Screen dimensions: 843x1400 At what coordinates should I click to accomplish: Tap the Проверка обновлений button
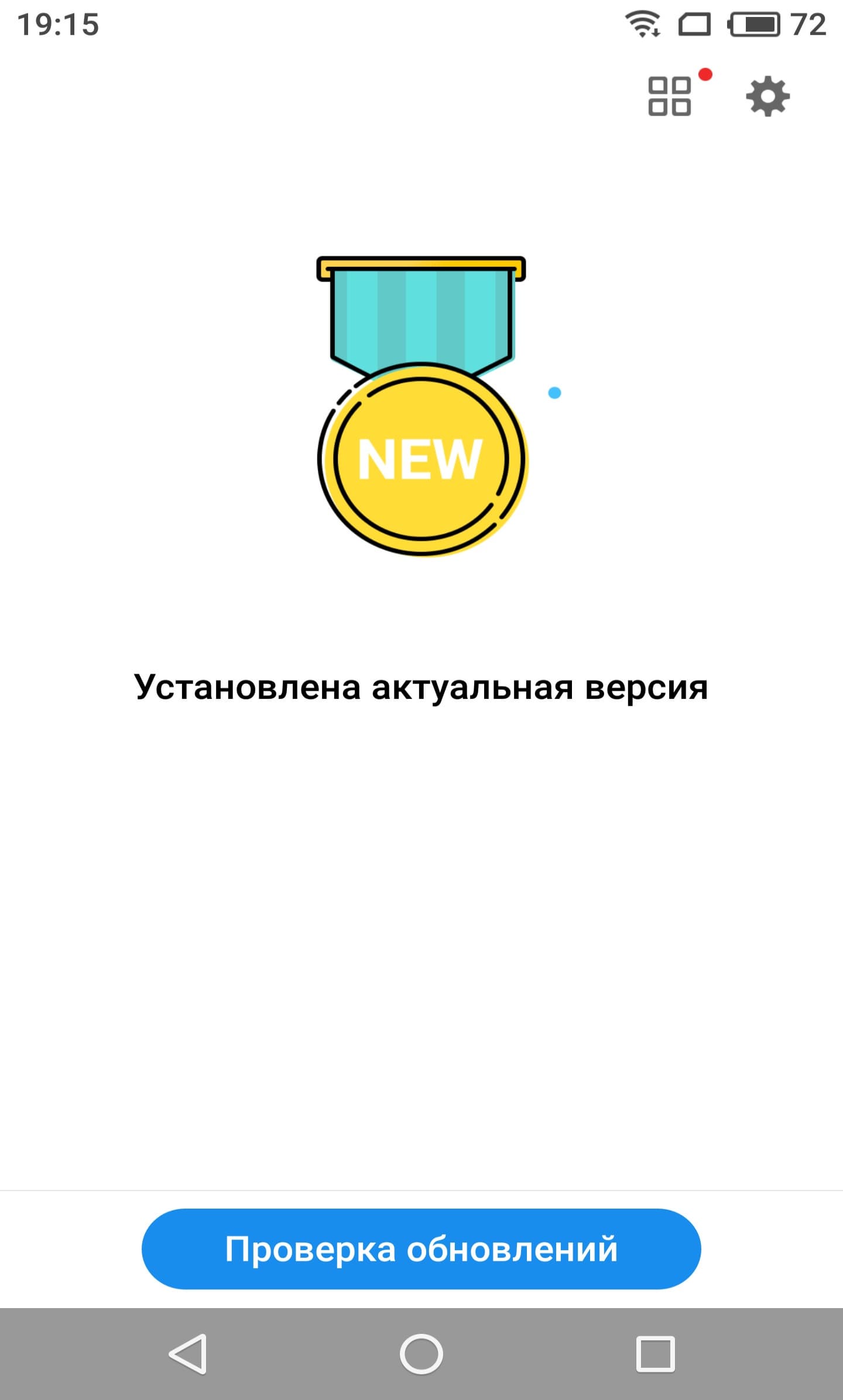click(421, 1249)
